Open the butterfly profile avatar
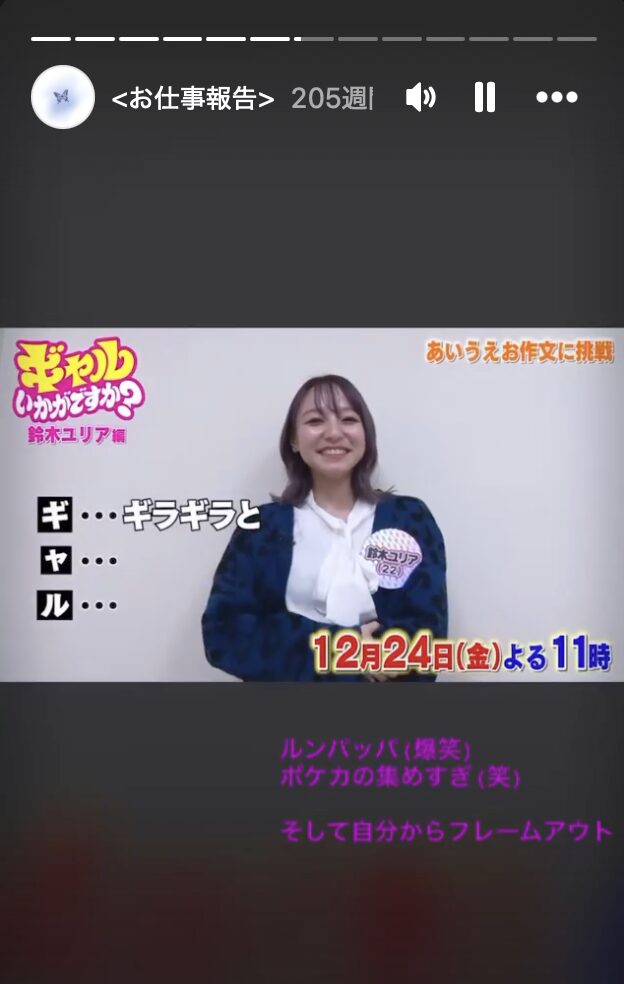The image size is (624, 984). pos(63,97)
